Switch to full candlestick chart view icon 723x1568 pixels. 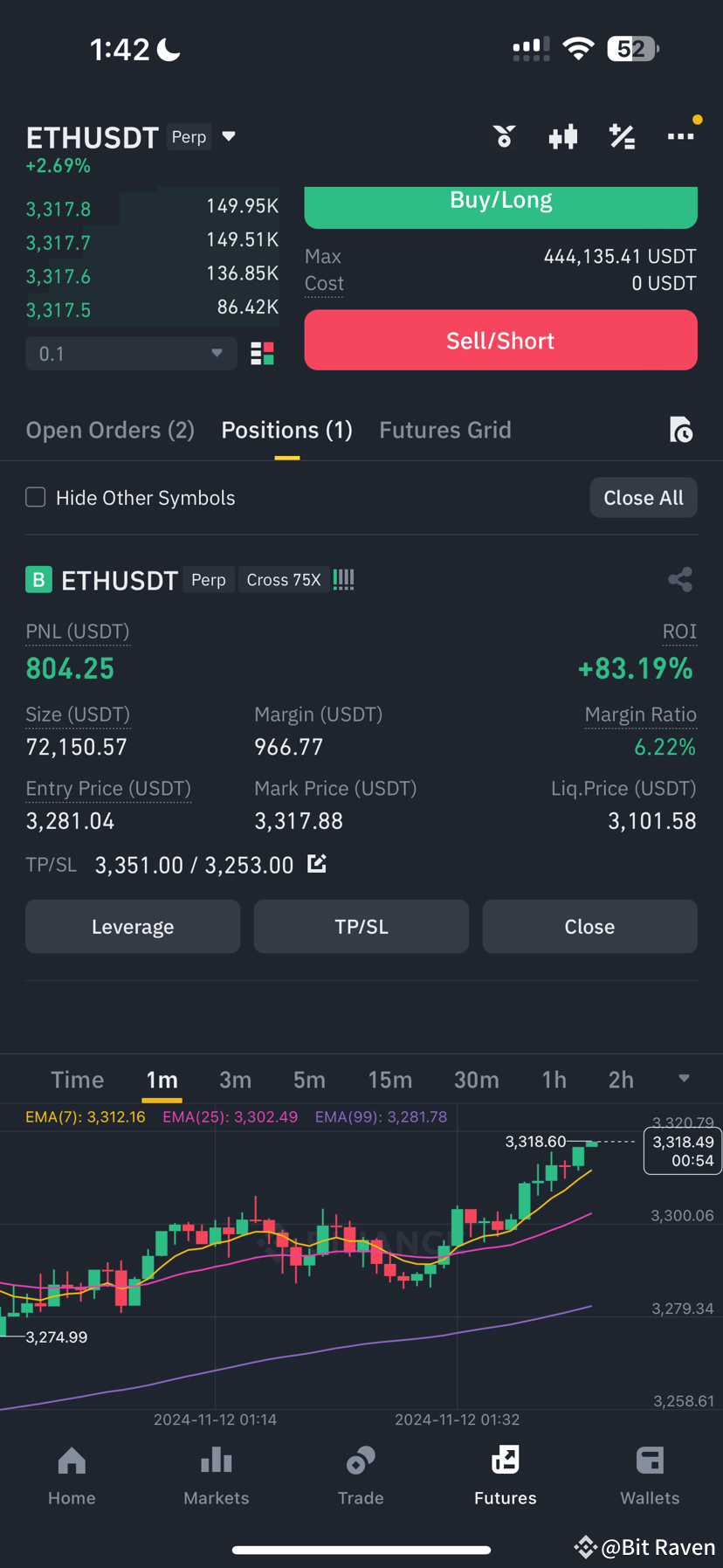point(562,136)
